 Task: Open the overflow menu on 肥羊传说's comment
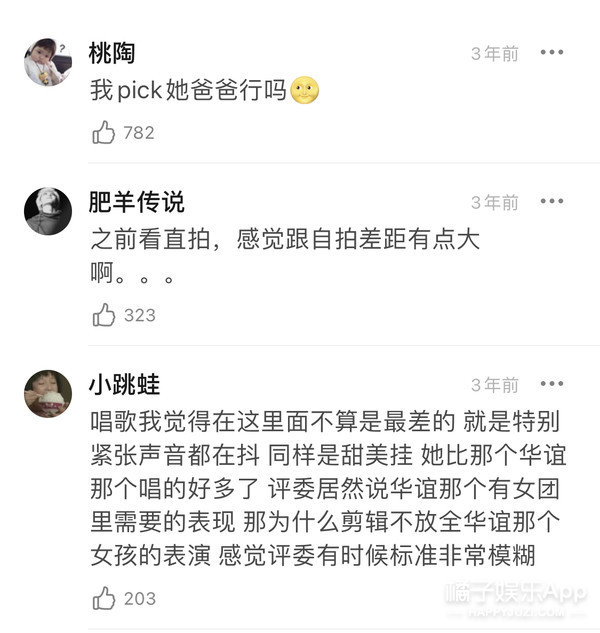tap(553, 202)
